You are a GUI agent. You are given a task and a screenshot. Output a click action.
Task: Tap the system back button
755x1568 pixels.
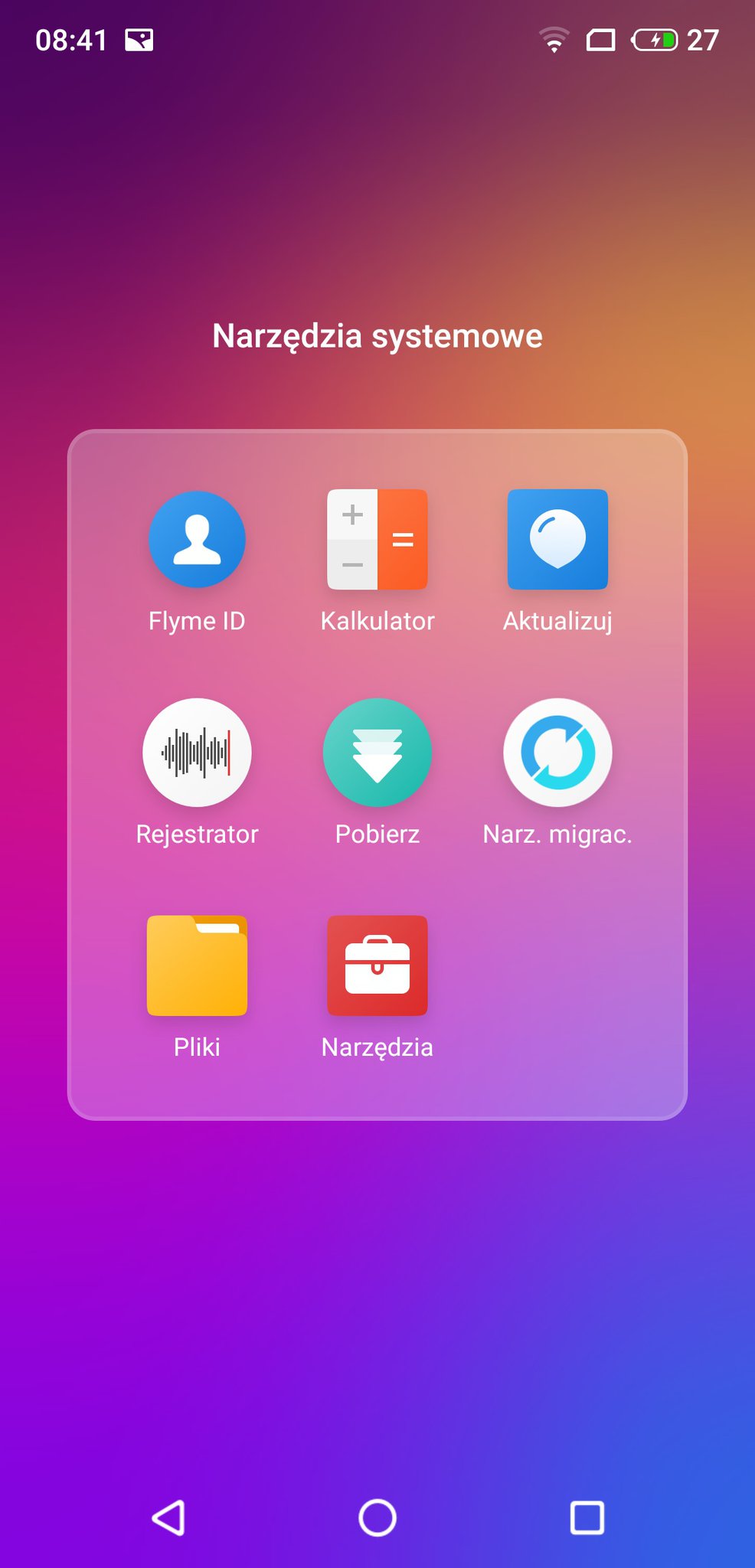click(x=168, y=1517)
